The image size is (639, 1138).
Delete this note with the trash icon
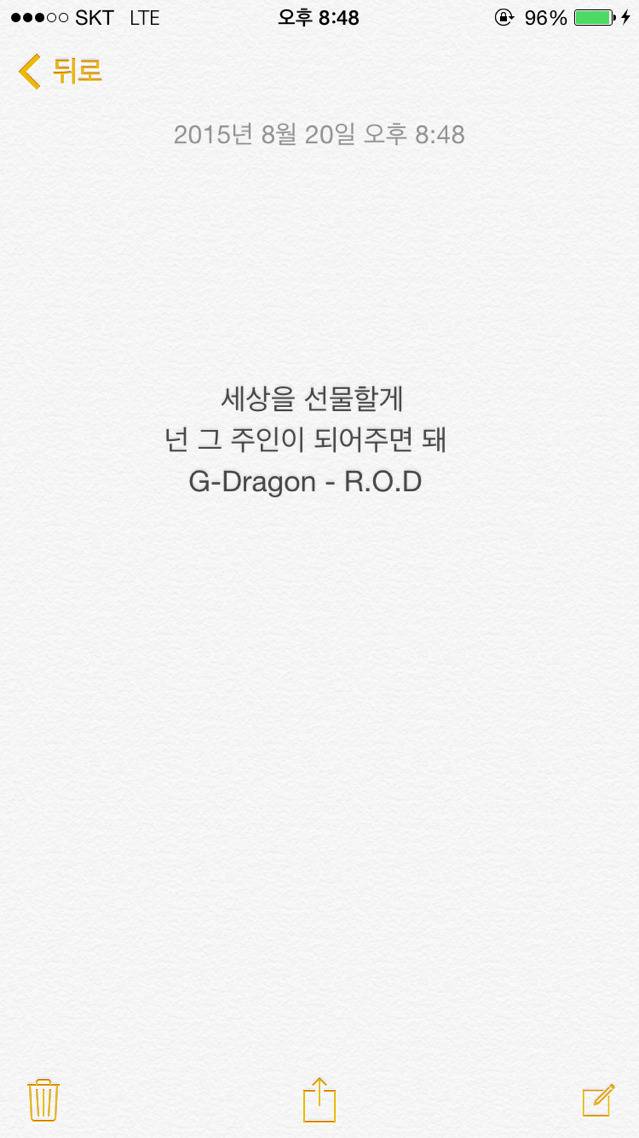click(x=43, y=1100)
